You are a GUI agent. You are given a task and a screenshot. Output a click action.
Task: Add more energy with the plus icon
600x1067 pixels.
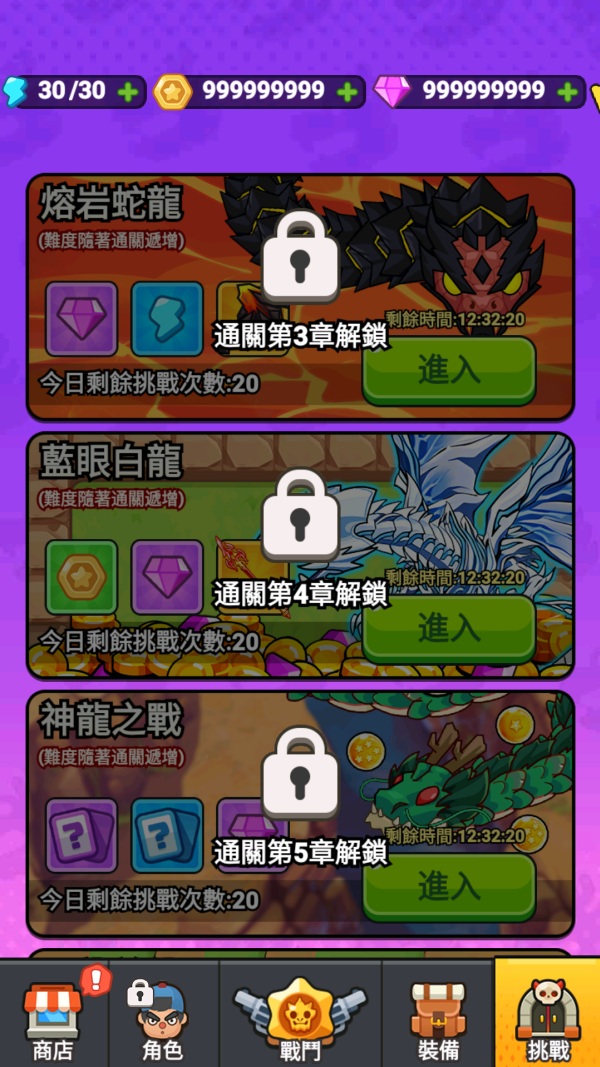click(x=128, y=92)
